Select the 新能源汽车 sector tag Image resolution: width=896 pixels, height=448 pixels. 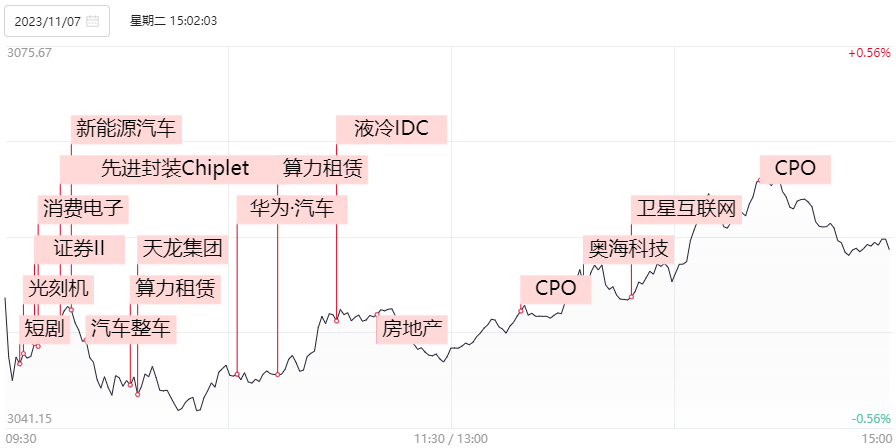click(126, 128)
